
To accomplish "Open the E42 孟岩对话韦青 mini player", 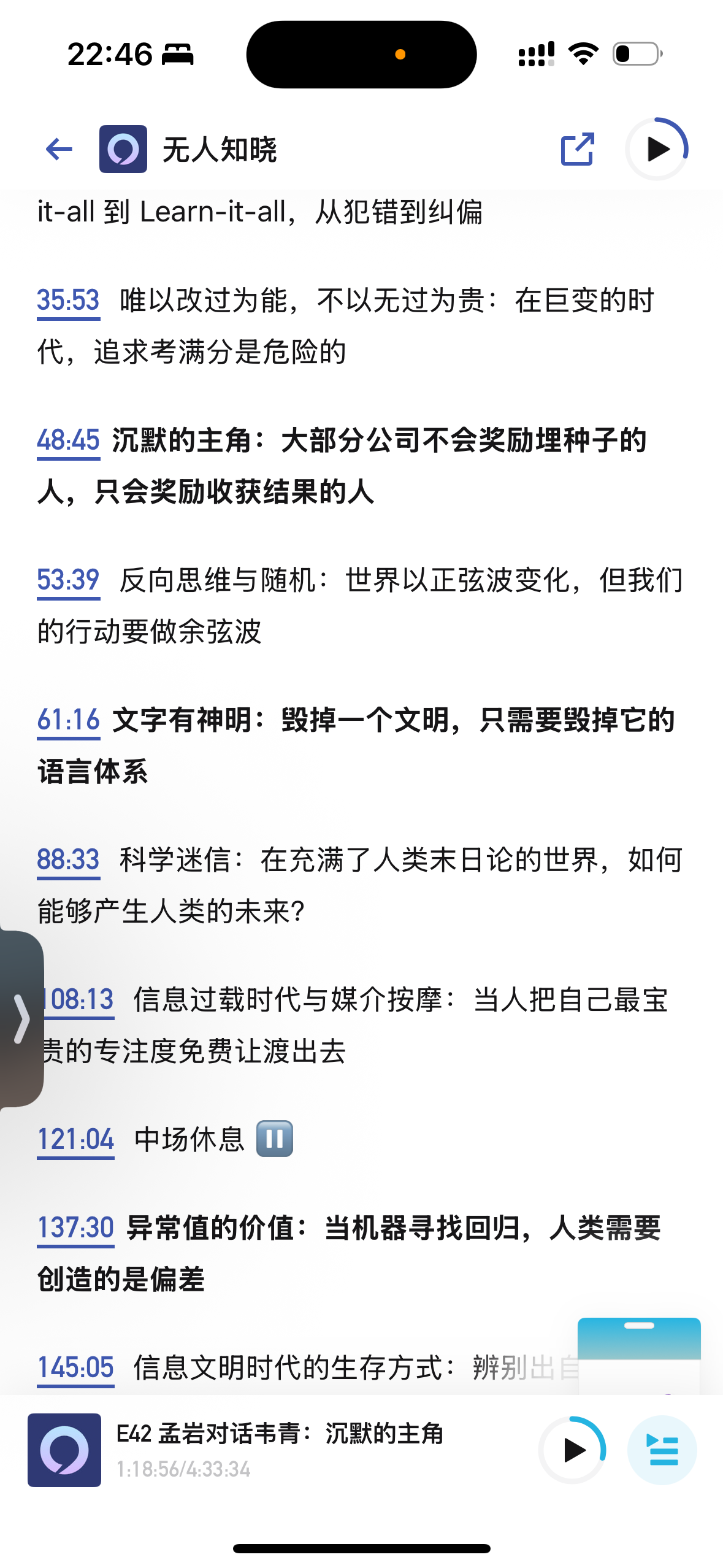I will (x=279, y=1449).
